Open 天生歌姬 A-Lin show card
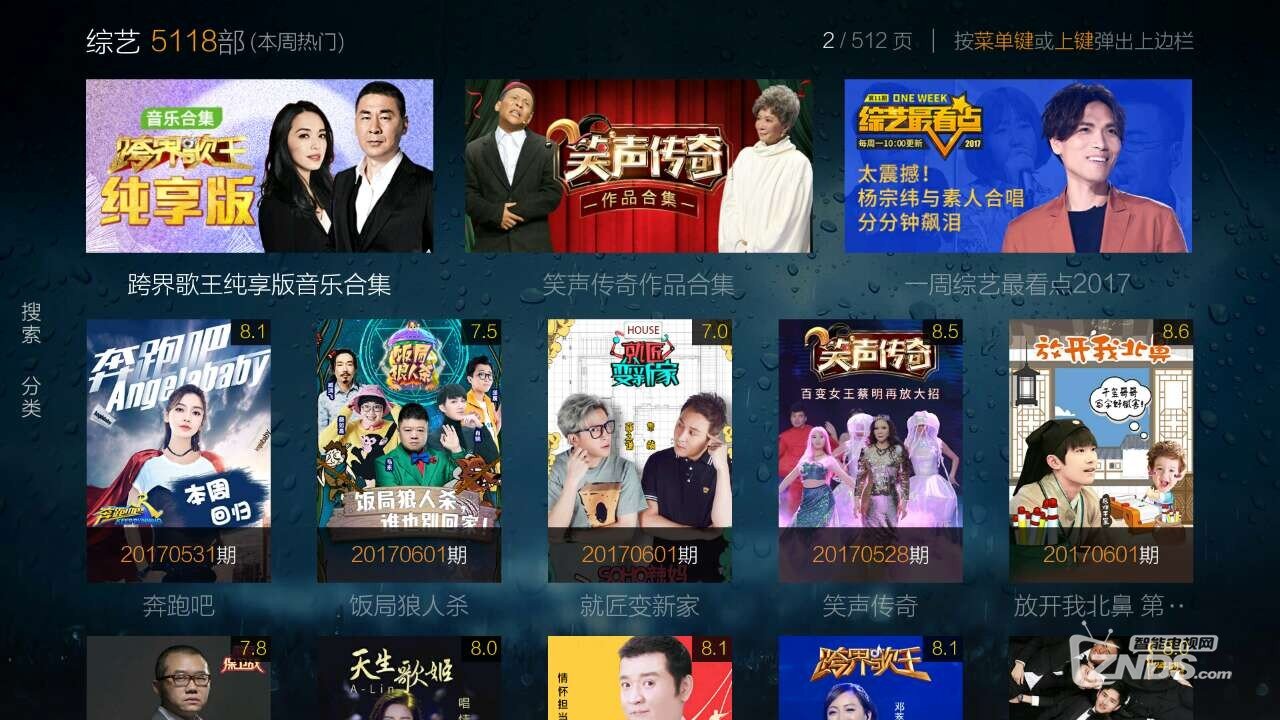The image size is (1280, 720). coord(409,678)
